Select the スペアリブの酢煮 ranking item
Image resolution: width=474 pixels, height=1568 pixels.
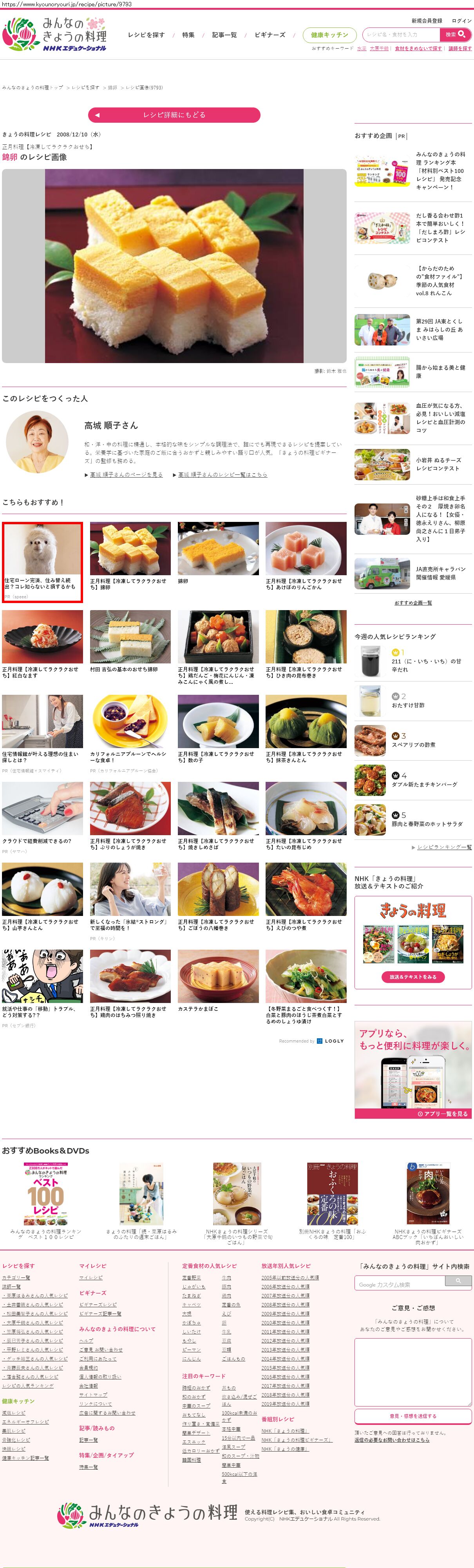(x=413, y=740)
